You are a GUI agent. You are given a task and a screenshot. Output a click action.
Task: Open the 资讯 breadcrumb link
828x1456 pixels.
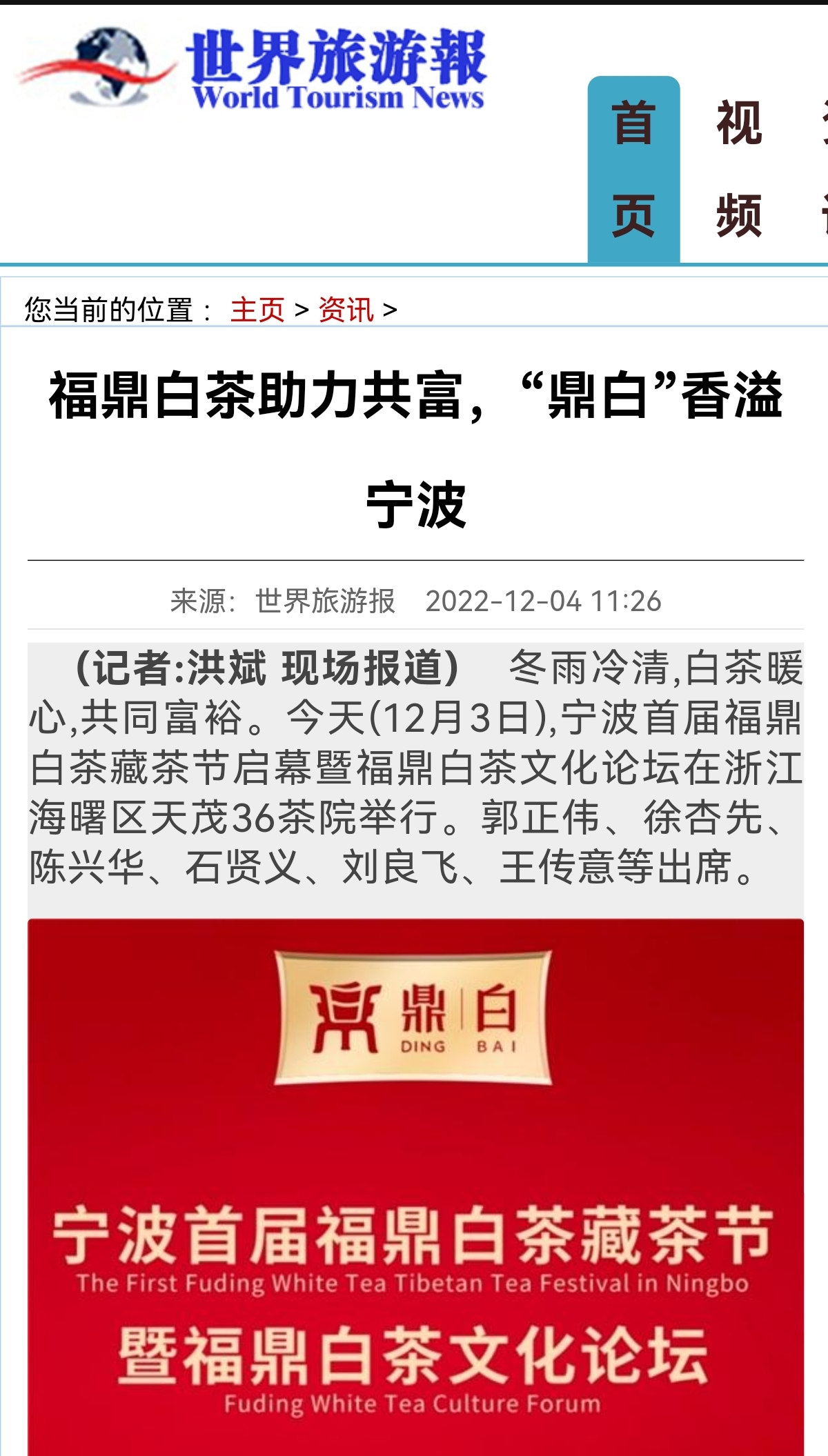[346, 310]
